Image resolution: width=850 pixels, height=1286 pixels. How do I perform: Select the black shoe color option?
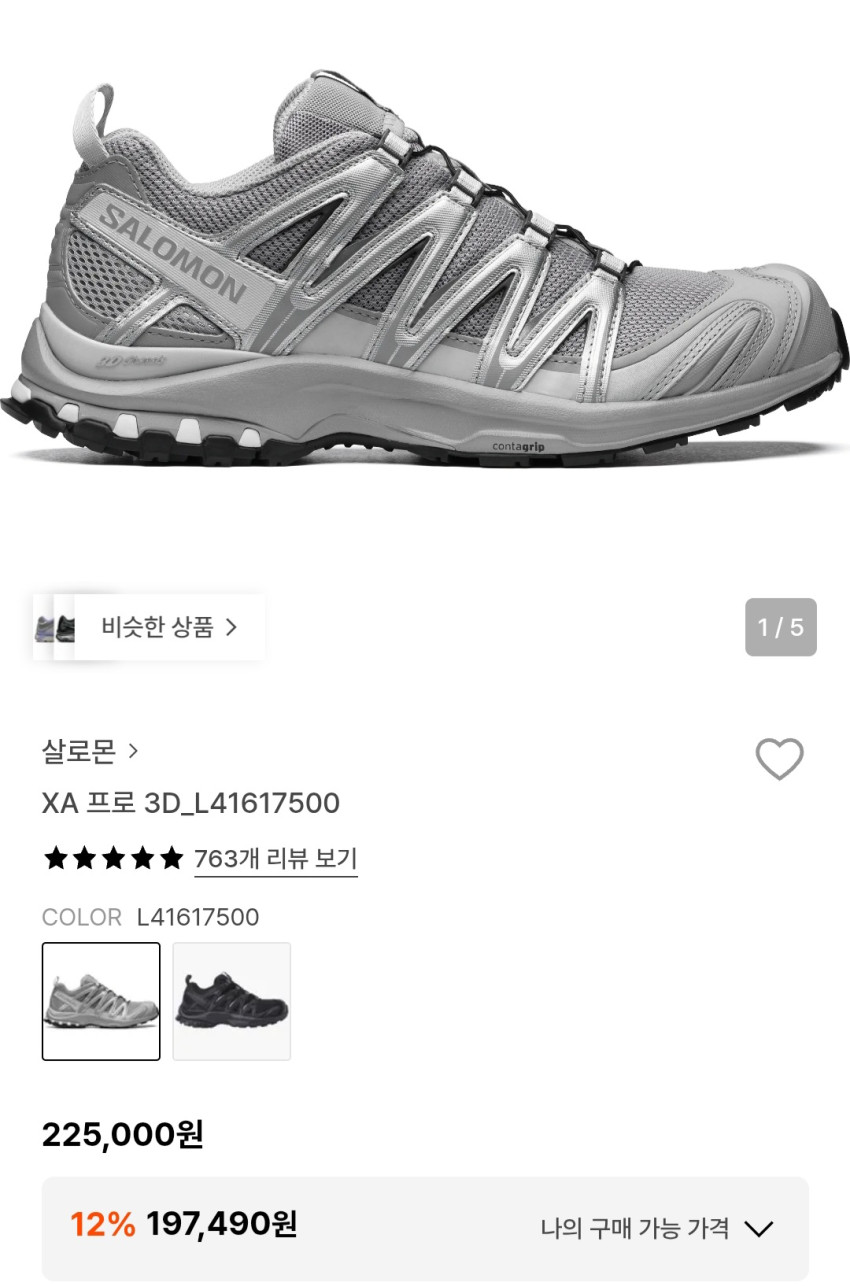pyautogui.click(x=231, y=1001)
